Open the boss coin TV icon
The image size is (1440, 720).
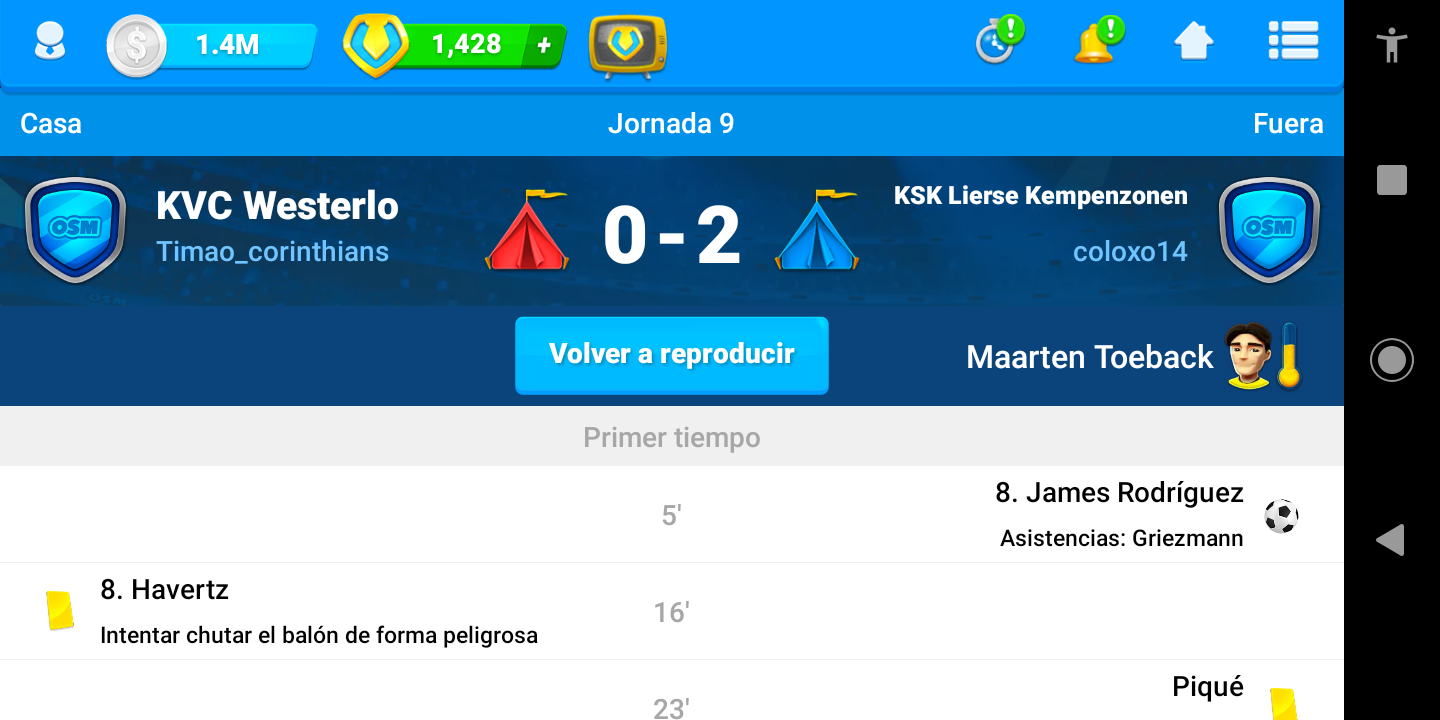coord(627,45)
